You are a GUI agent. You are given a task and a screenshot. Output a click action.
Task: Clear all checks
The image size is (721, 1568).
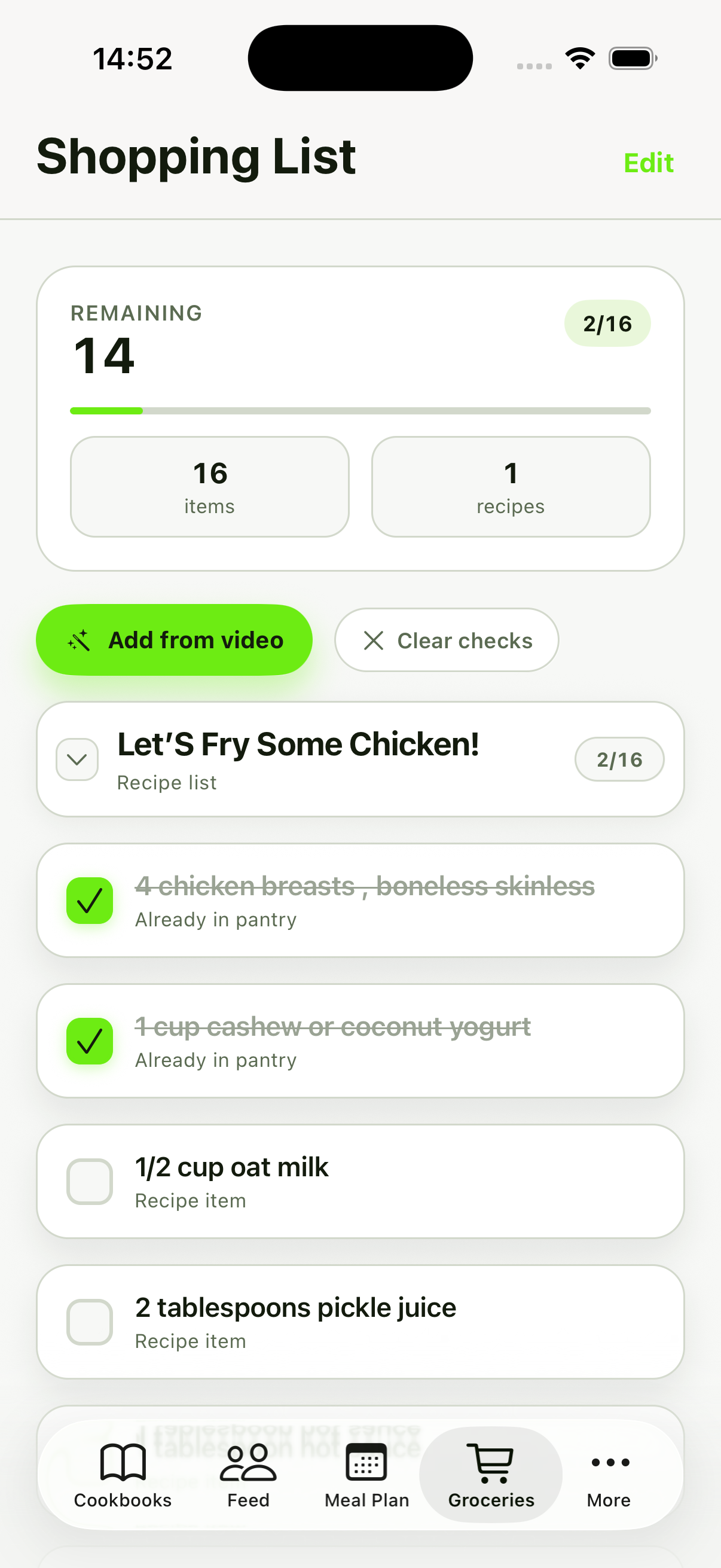(446, 640)
